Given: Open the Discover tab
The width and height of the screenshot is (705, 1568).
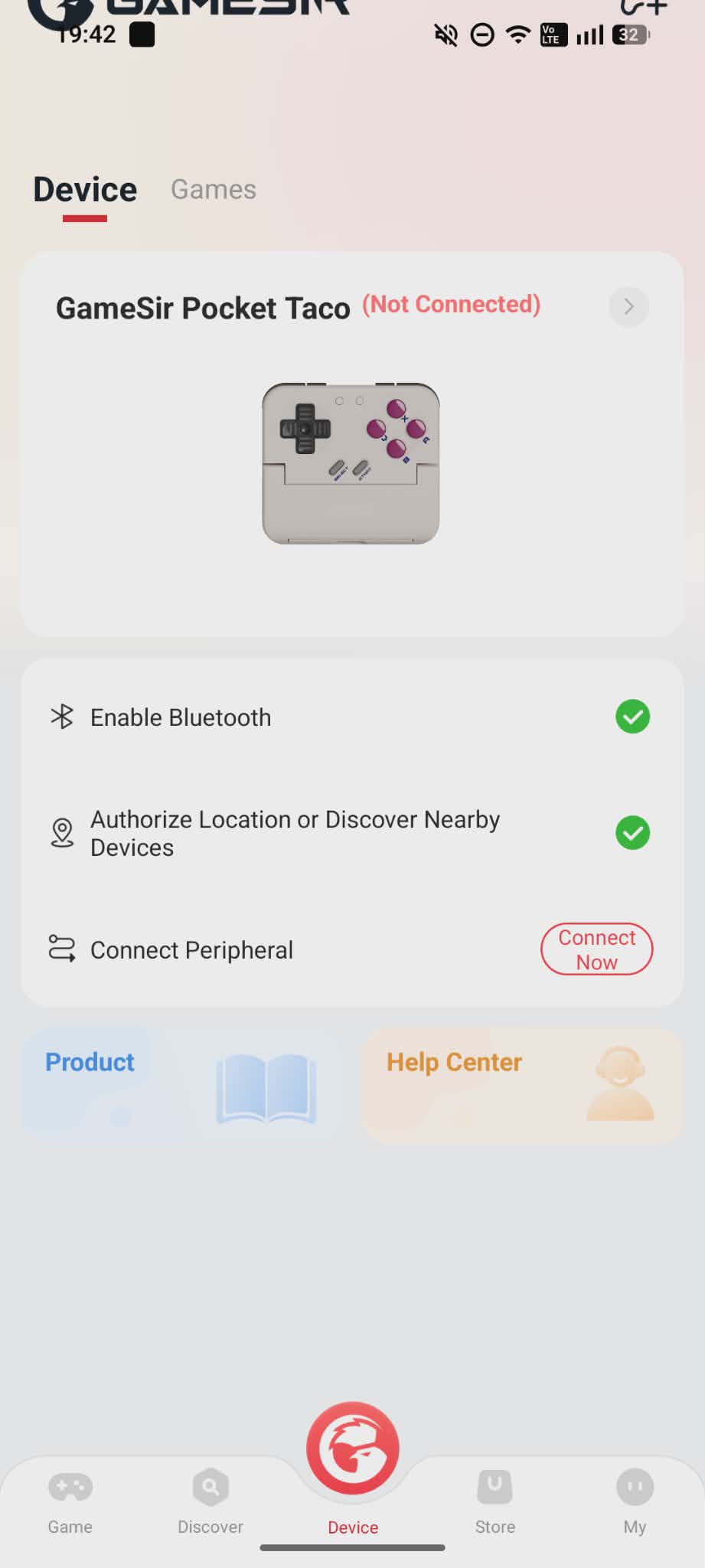Looking at the screenshot, I should 211,1501.
